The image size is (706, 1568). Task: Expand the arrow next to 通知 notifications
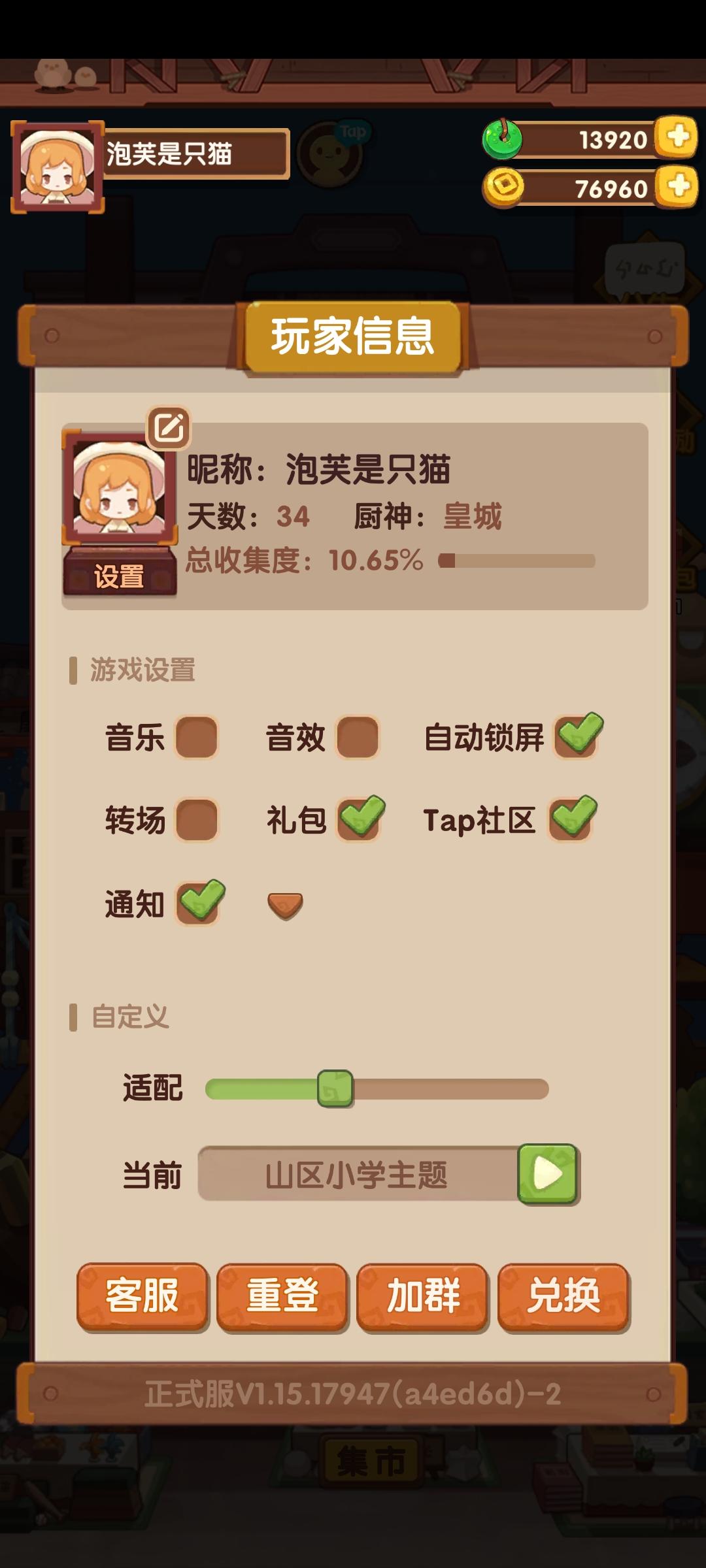(284, 905)
